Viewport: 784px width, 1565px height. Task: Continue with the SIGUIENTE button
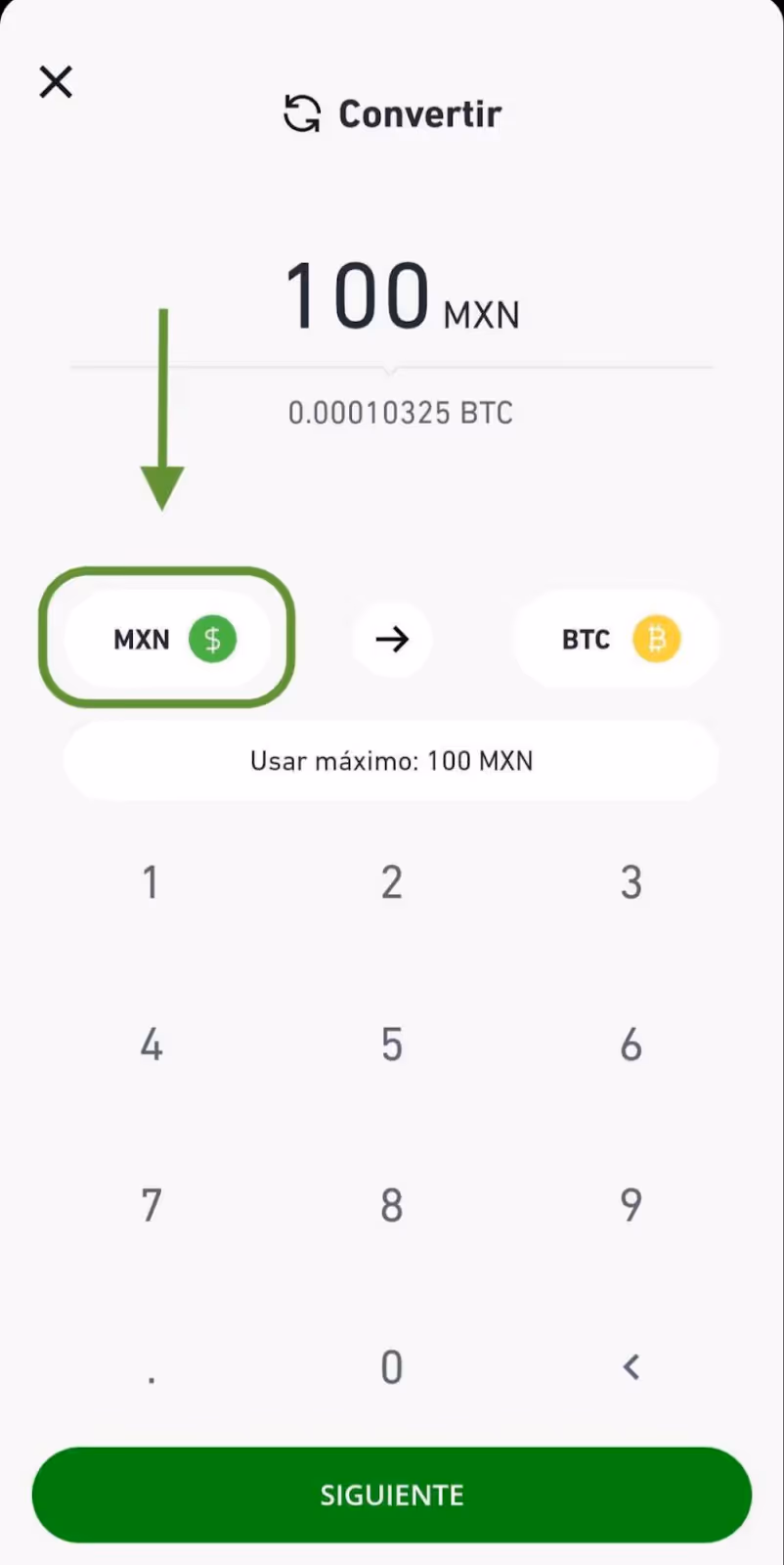pyautogui.click(x=392, y=1495)
